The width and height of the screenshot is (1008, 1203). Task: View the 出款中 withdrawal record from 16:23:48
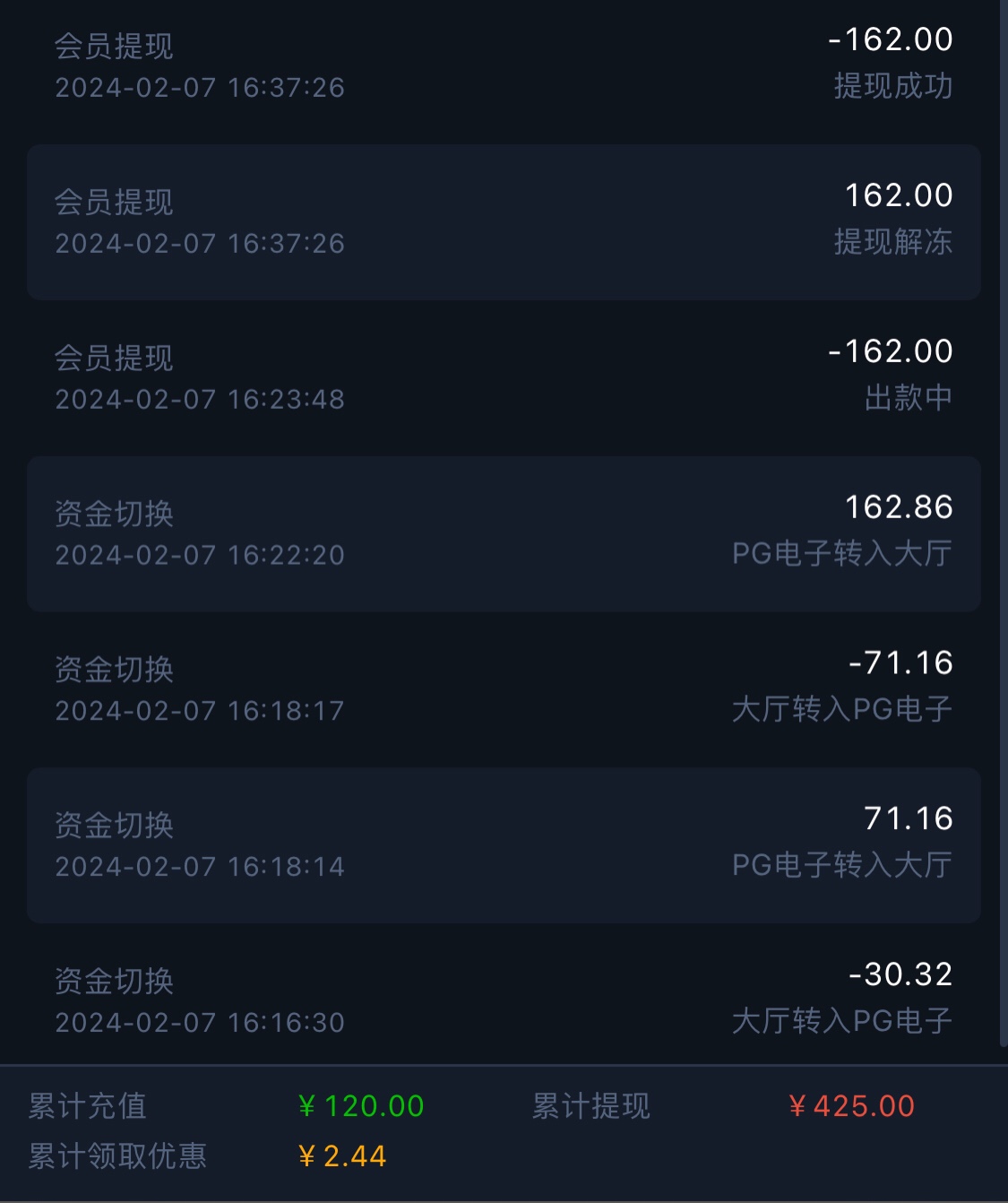click(x=504, y=376)
